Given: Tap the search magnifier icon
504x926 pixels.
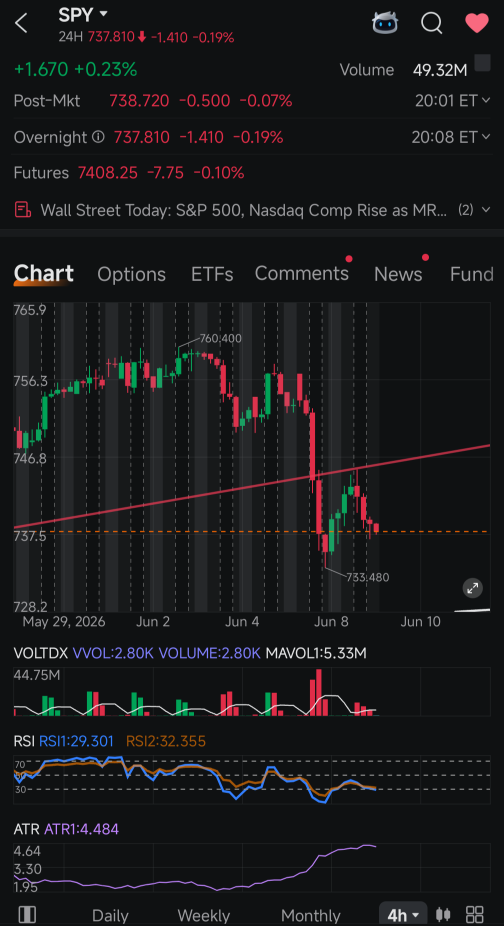Looking at the screenshot, I should pyautogui.click(x=432, y=23).
